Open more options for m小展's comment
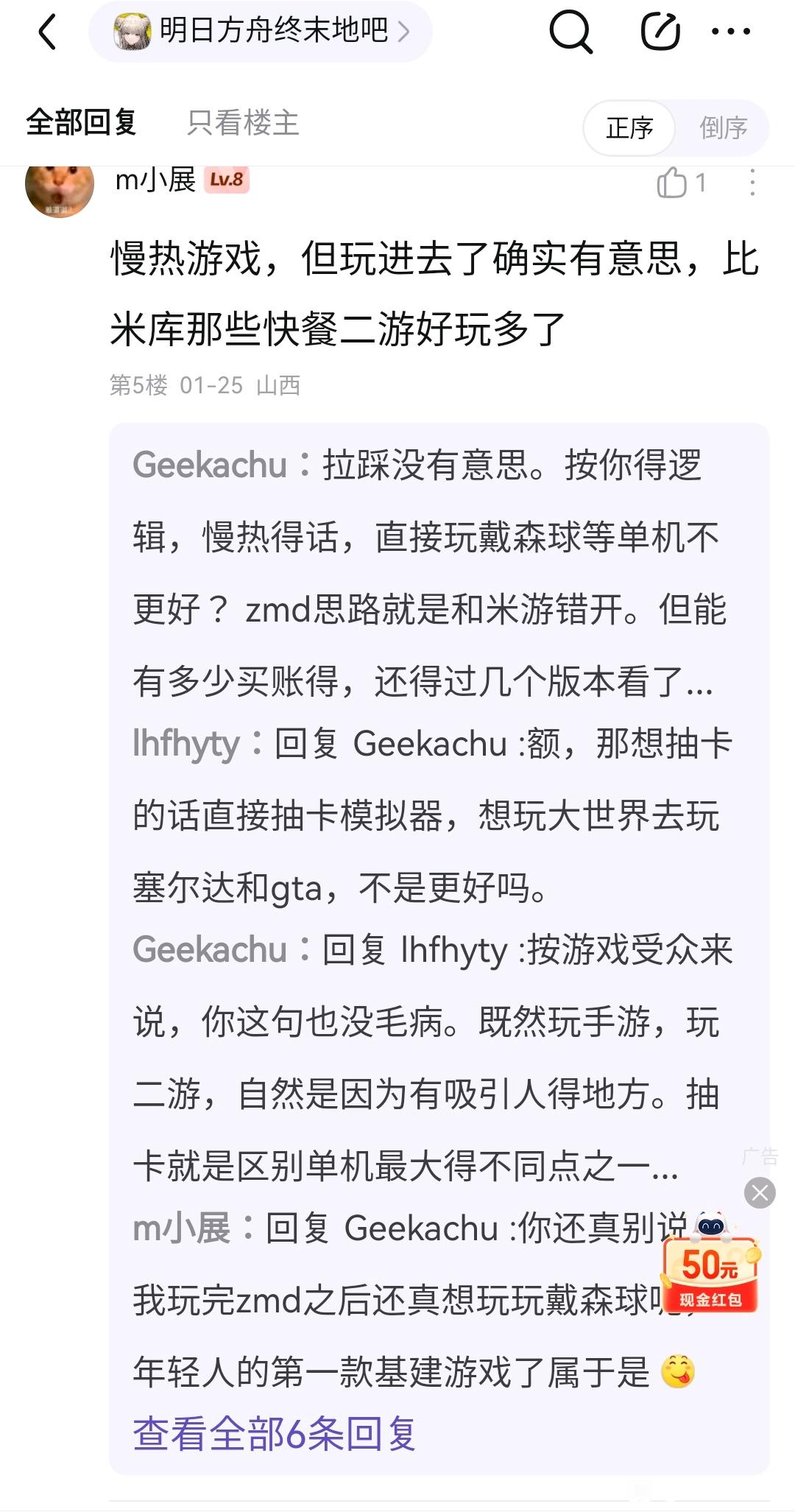This screenshot has height=1512, width=795. pyautogui.click(x=752, y=183)
